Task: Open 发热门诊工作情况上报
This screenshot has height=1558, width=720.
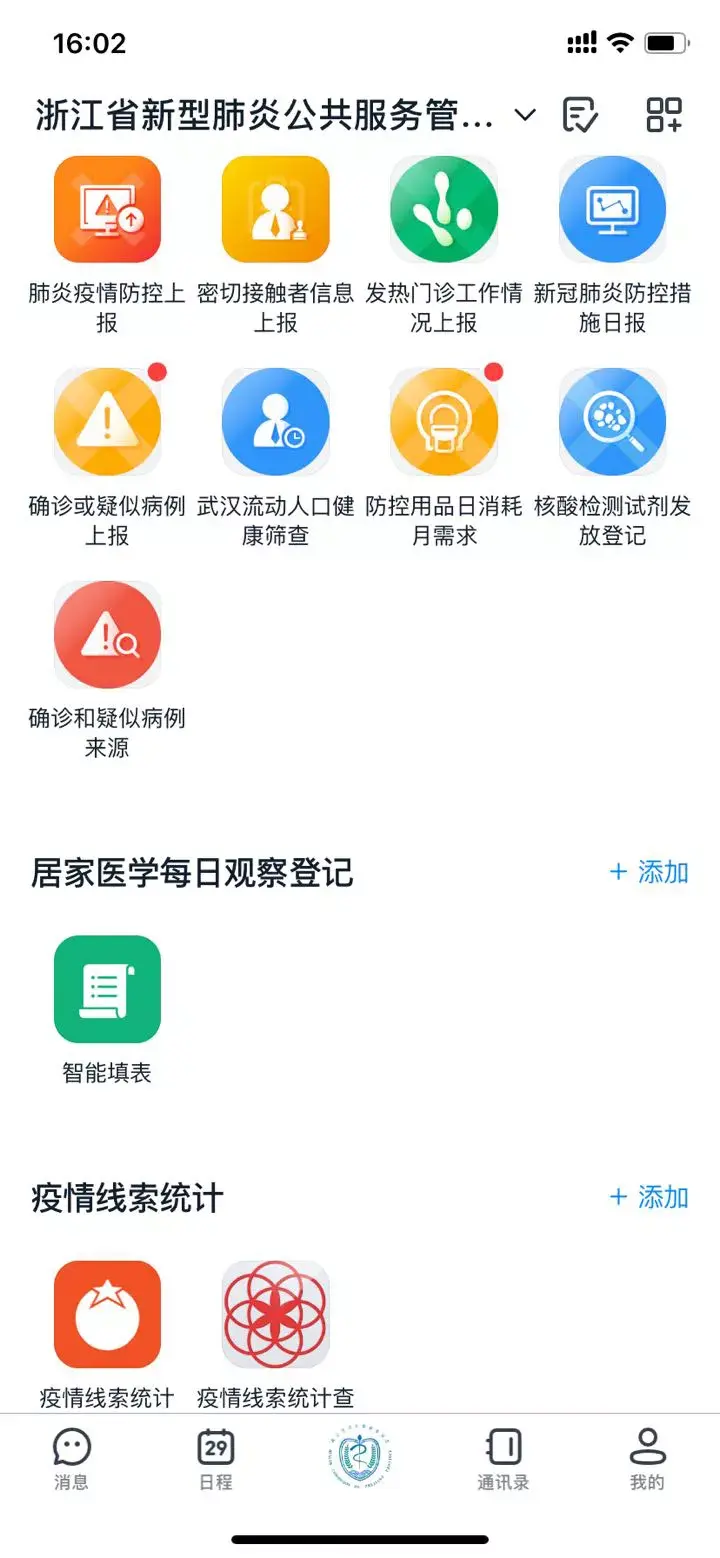Action: pos(444,210)
